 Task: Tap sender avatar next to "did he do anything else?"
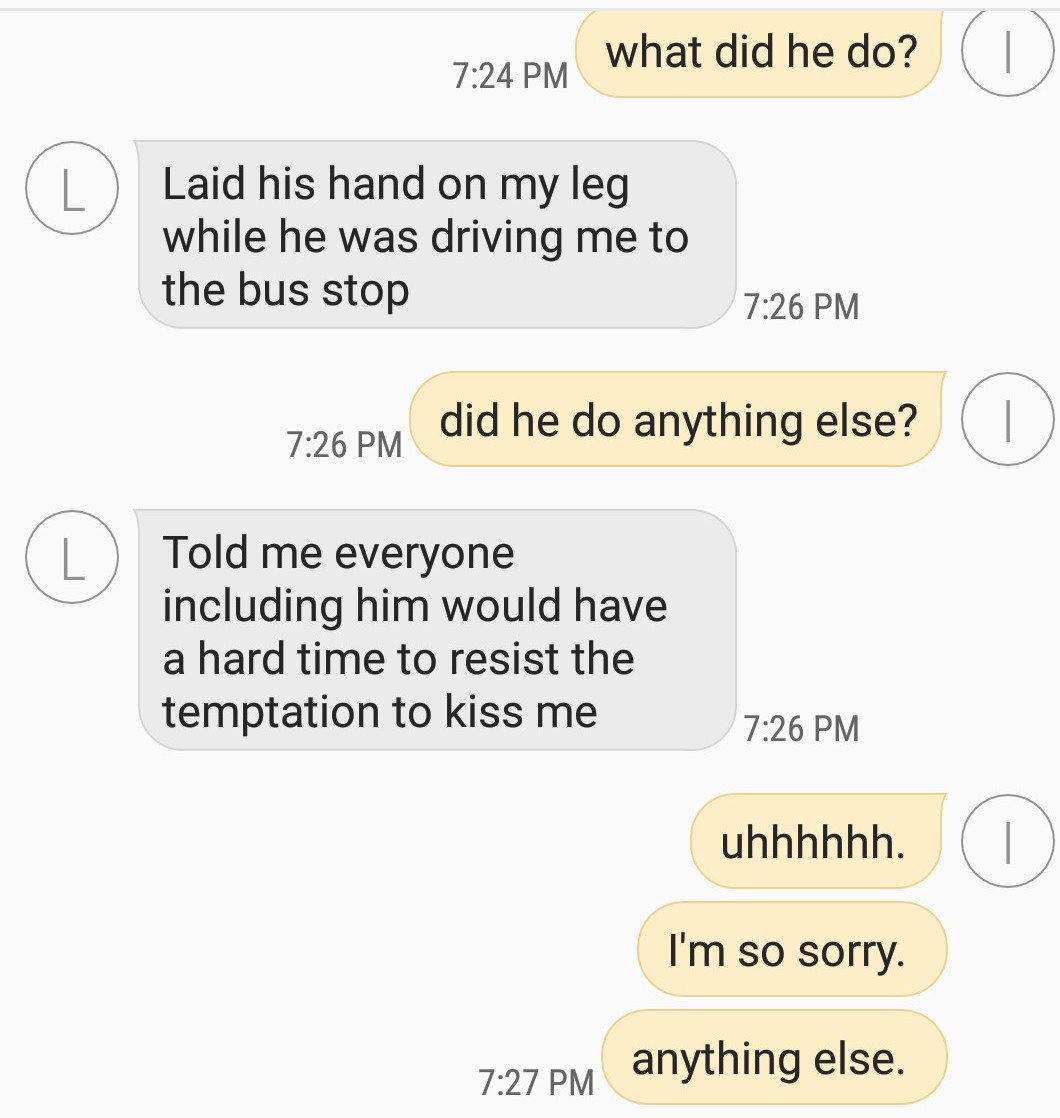pos(1008,419)
